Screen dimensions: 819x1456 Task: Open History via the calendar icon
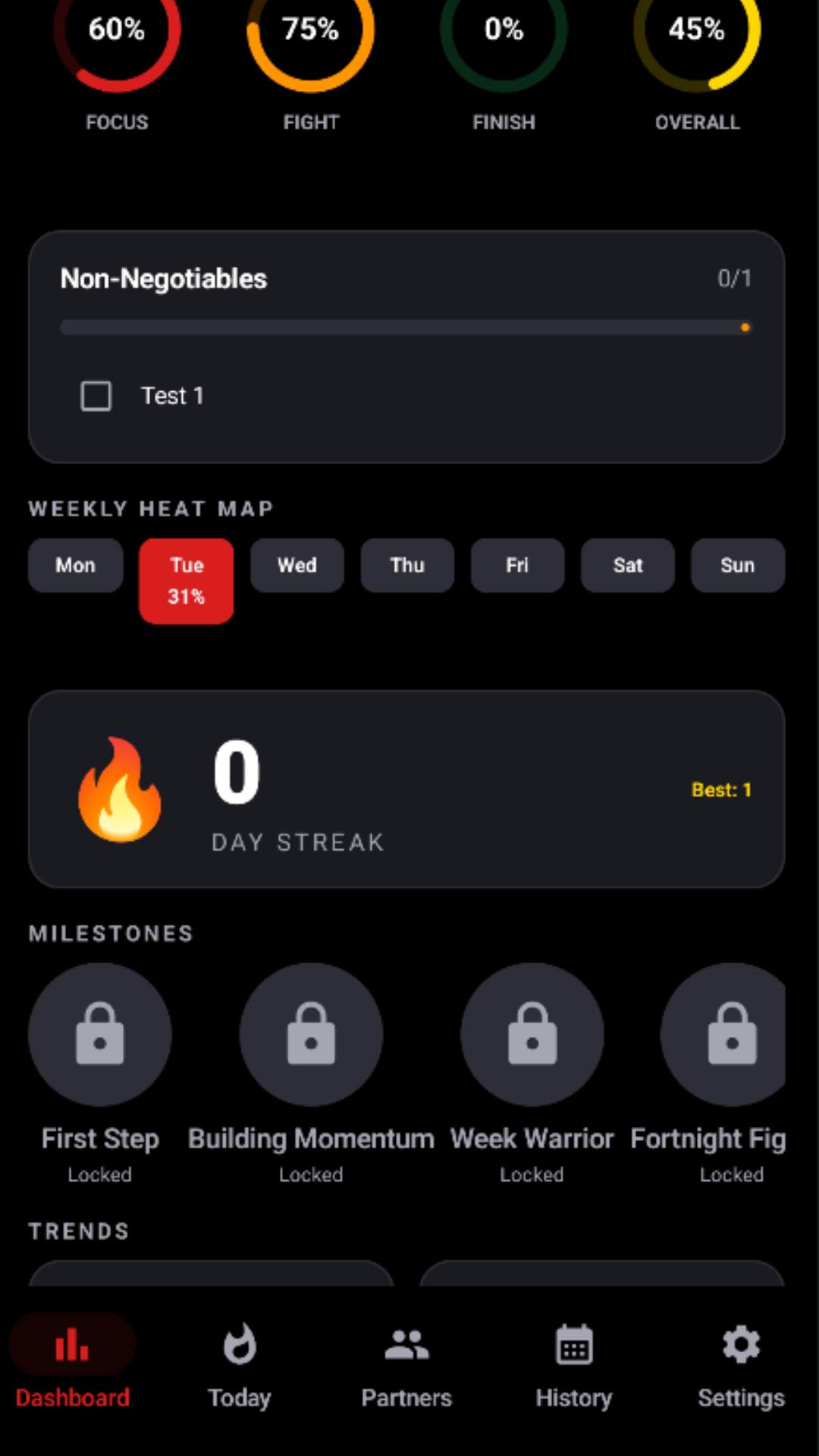574,1345
